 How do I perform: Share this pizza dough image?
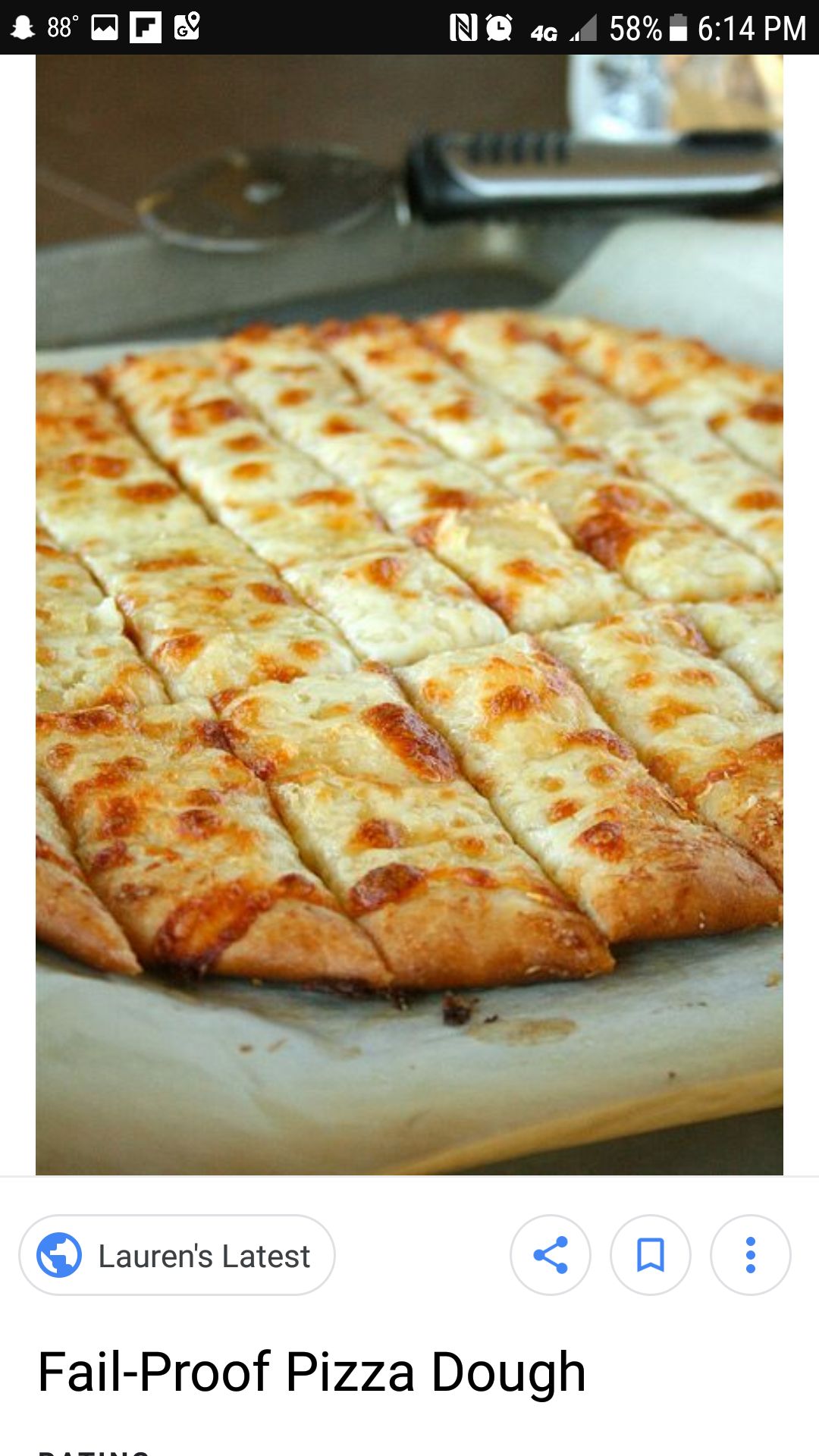tap(551, 1255)
